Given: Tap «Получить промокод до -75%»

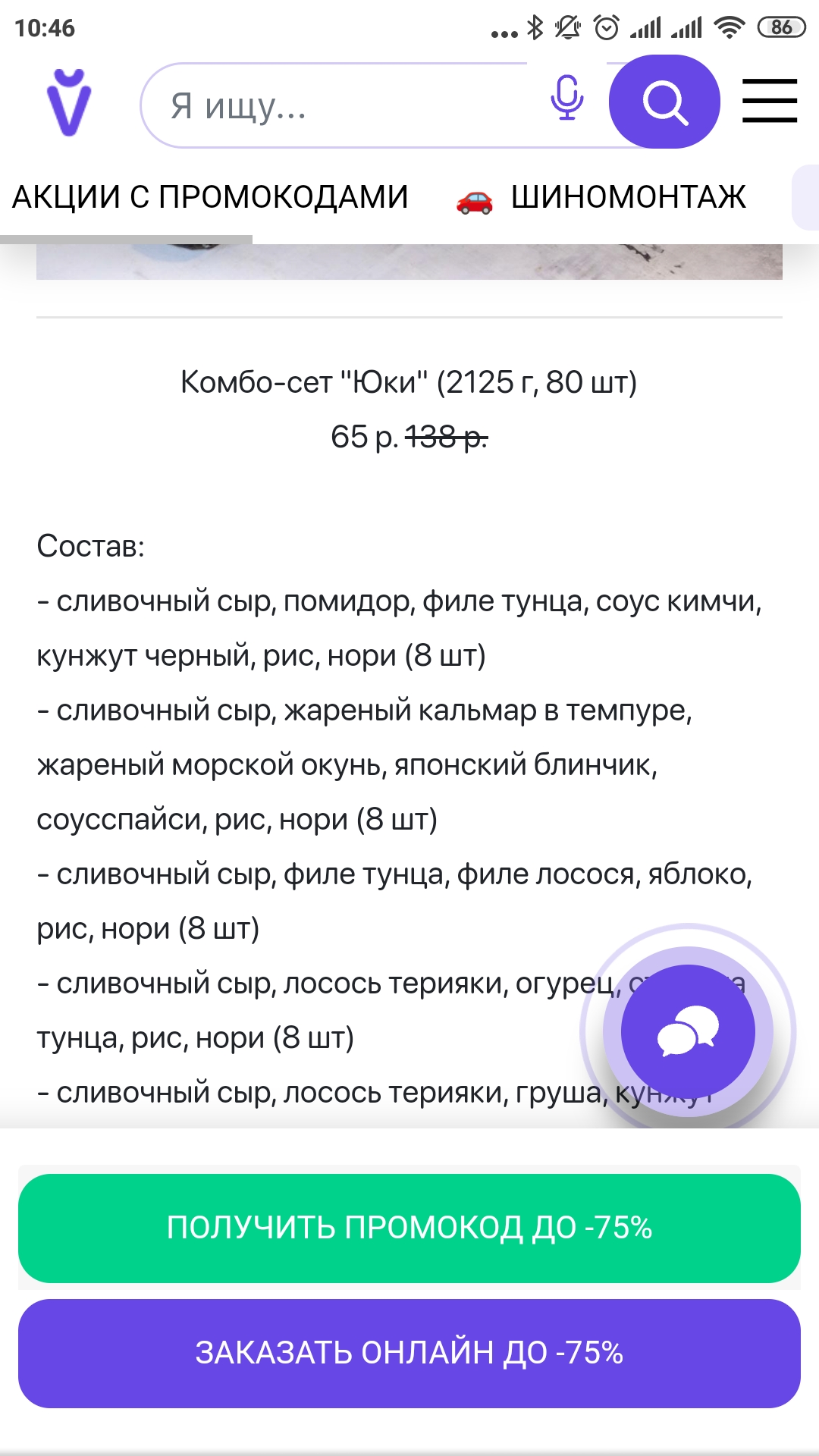Looking at the screenshot, I should coord(409,1228).
